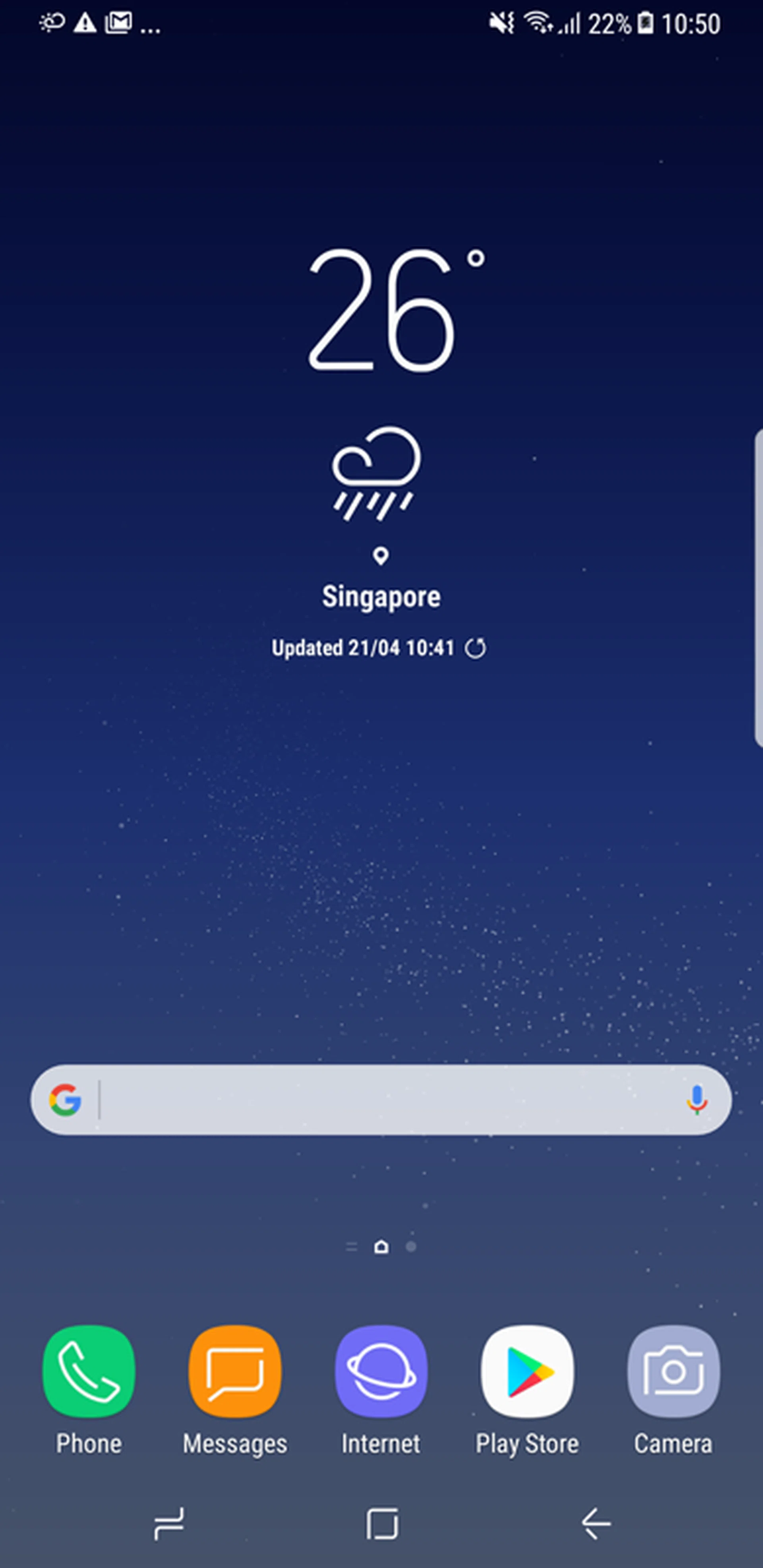Image resolution: width=763 pixels, height=1568 pixels.
Task: Open the Internet browser
Action: tap(381, 1372)
